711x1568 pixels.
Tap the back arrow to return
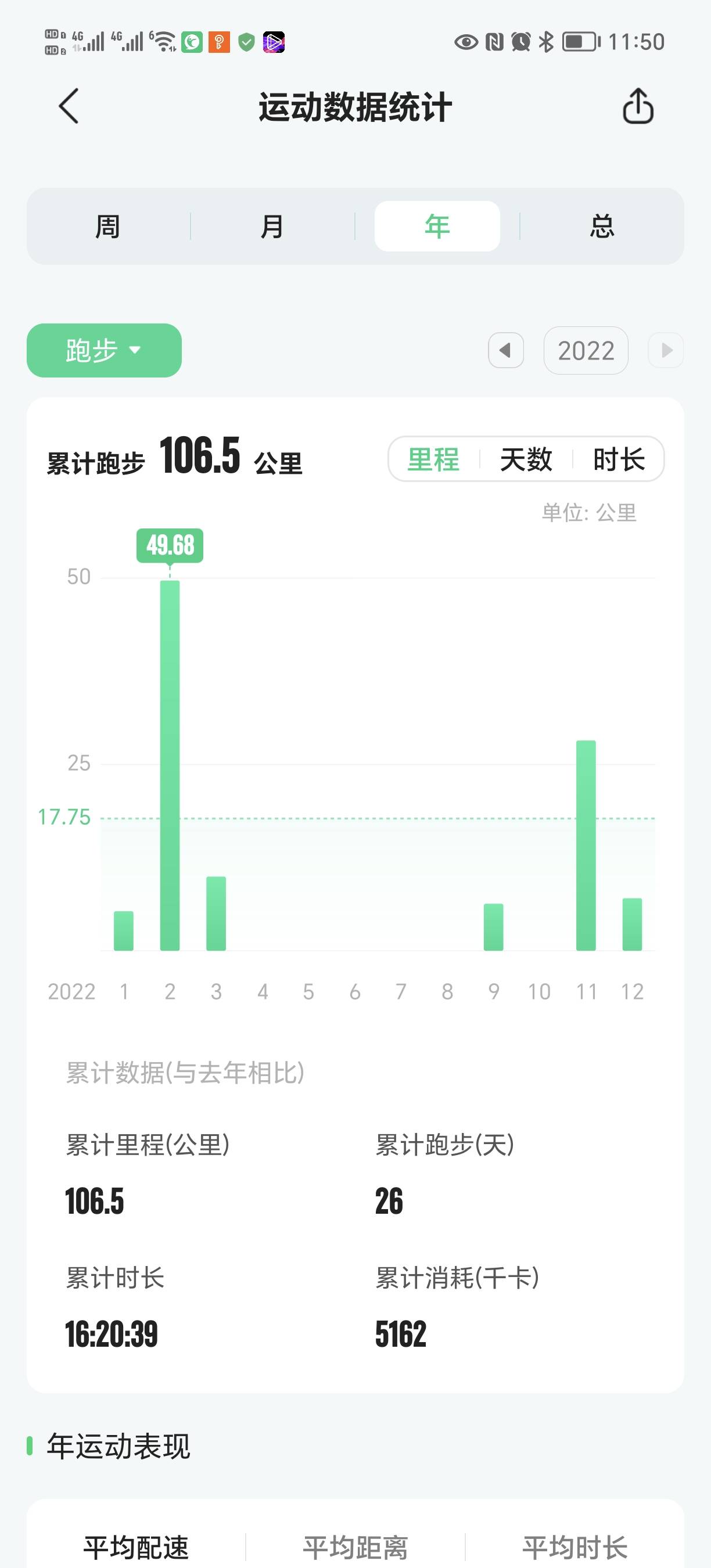(x=69, y=106)
